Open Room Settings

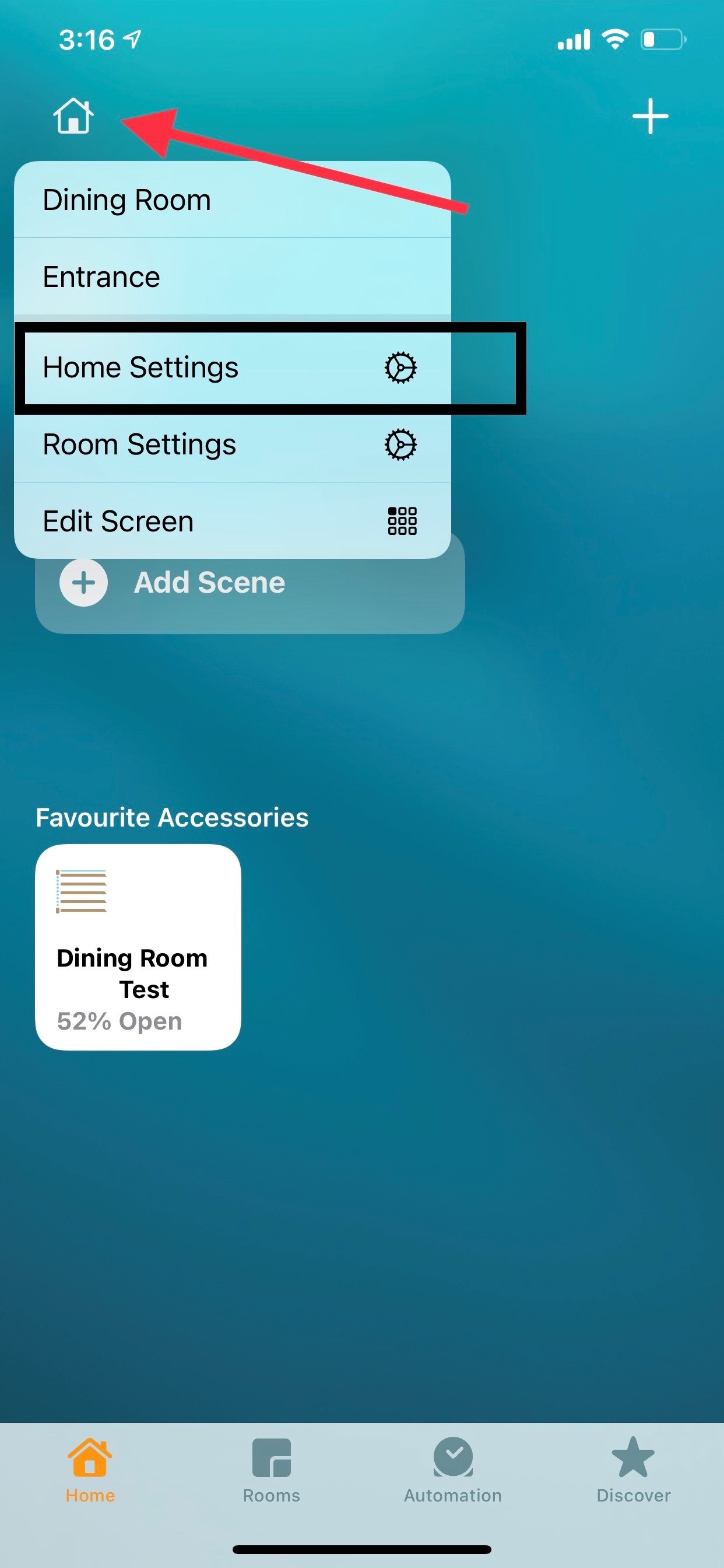pyautogui.click(x=231, y=444)
